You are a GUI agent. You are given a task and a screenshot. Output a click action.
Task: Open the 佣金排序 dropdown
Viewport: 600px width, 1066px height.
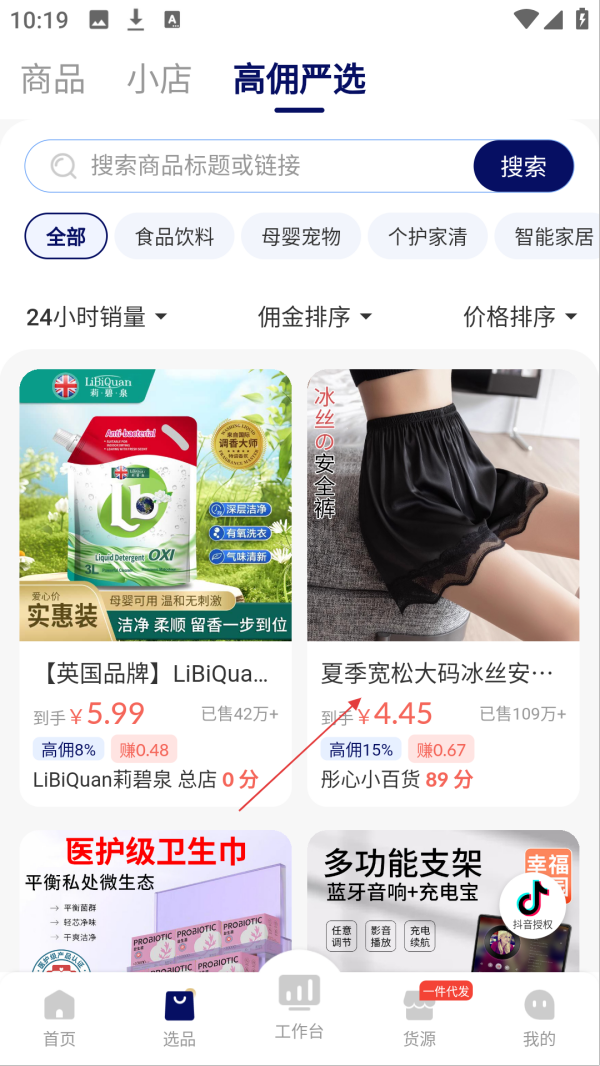click(x=314, y=317)
